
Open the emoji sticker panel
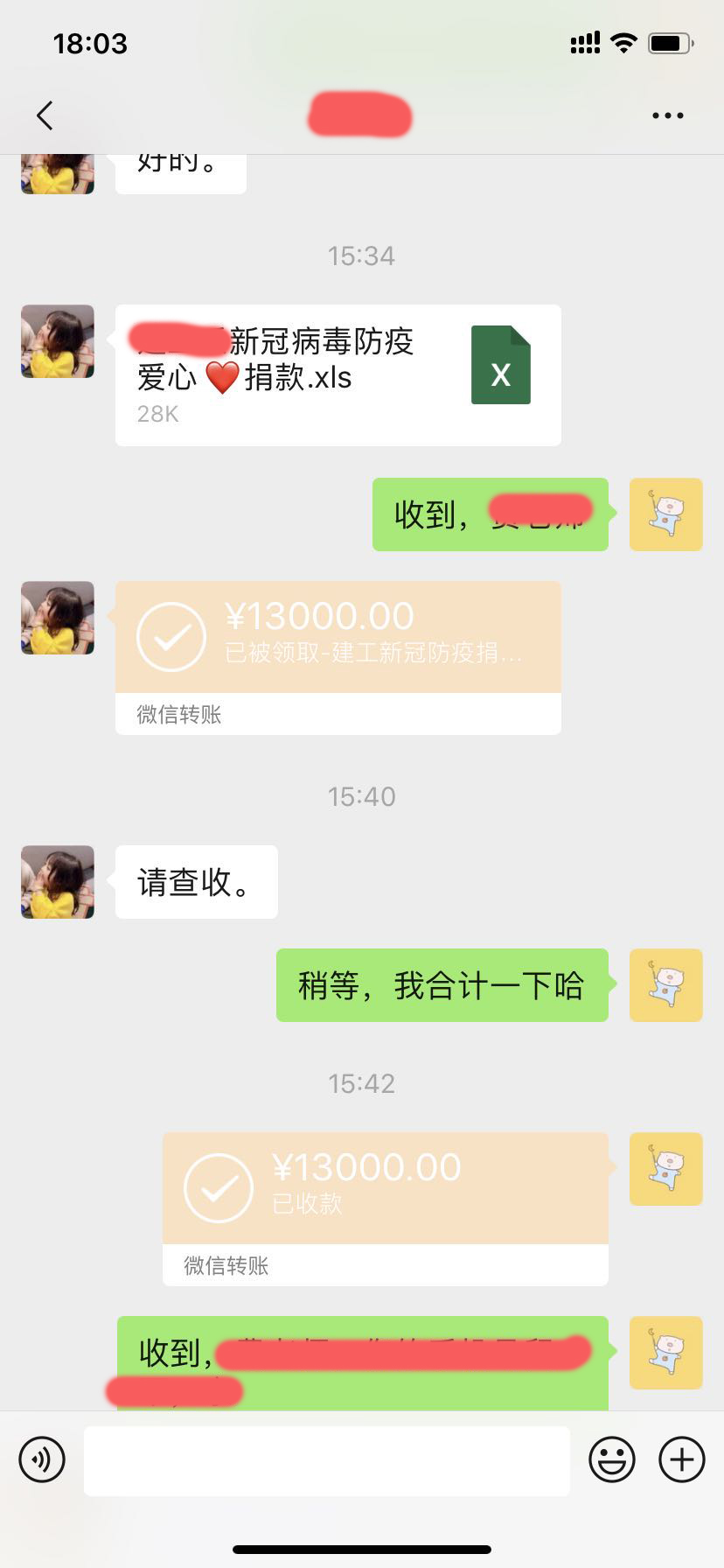pos(611,1459)
